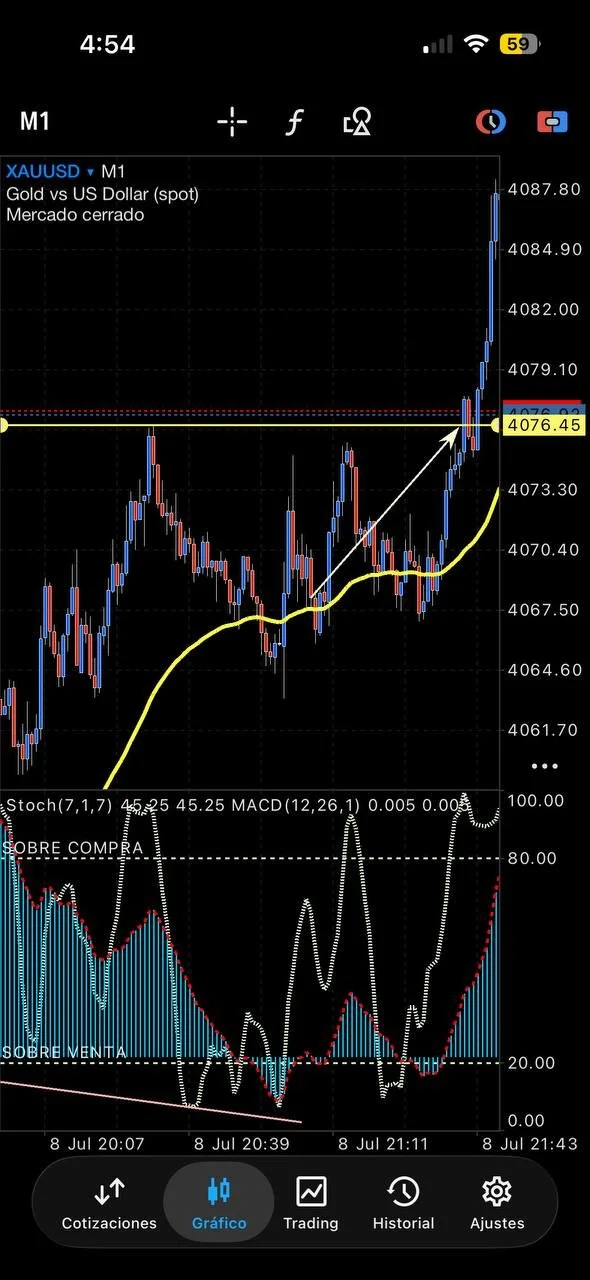Select the Gráfico tab
Screen dimensions: 590x1280
[x=218, y=1202]
